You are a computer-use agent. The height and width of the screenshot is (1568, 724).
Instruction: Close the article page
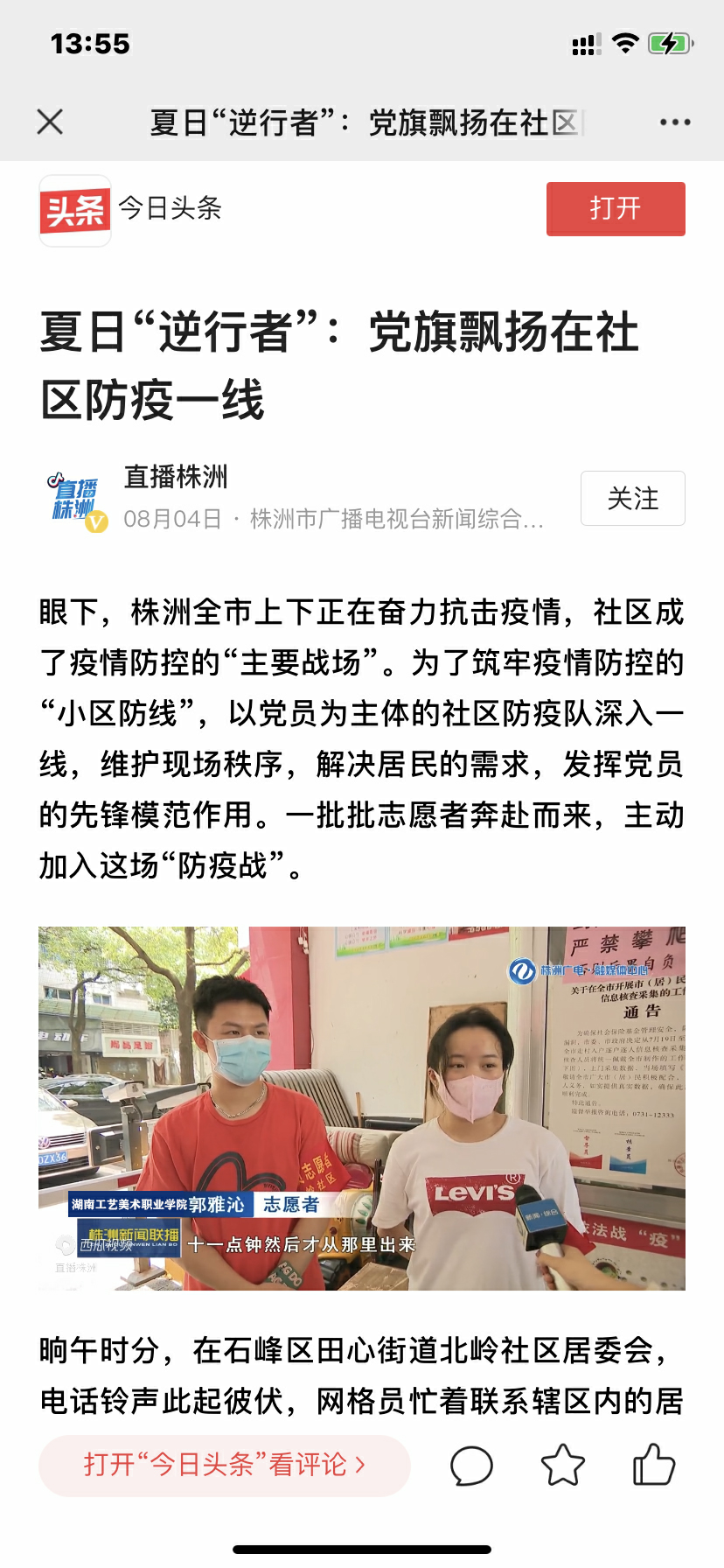point(51,122)
